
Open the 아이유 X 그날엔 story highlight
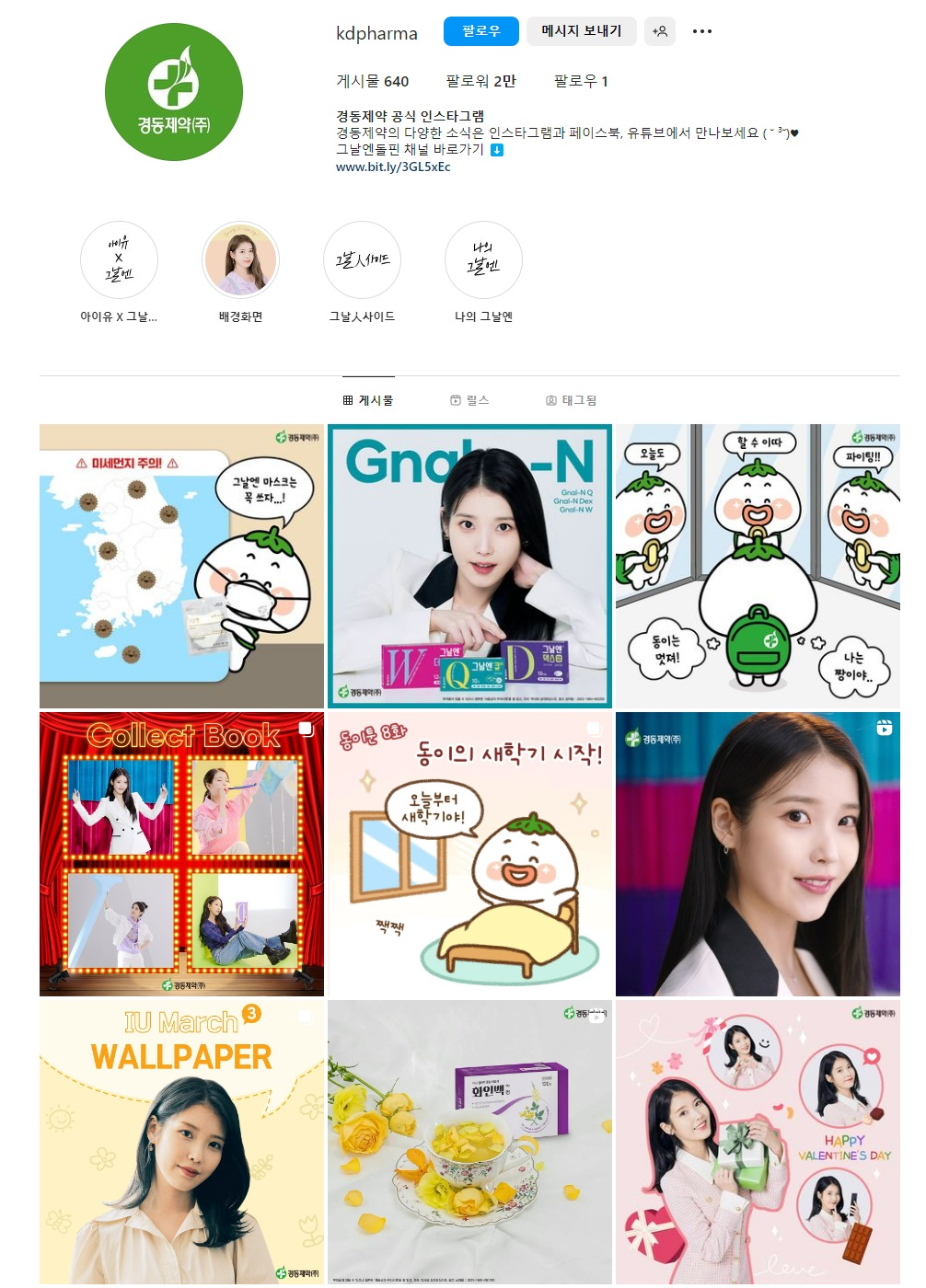click(x=119, y=260)
